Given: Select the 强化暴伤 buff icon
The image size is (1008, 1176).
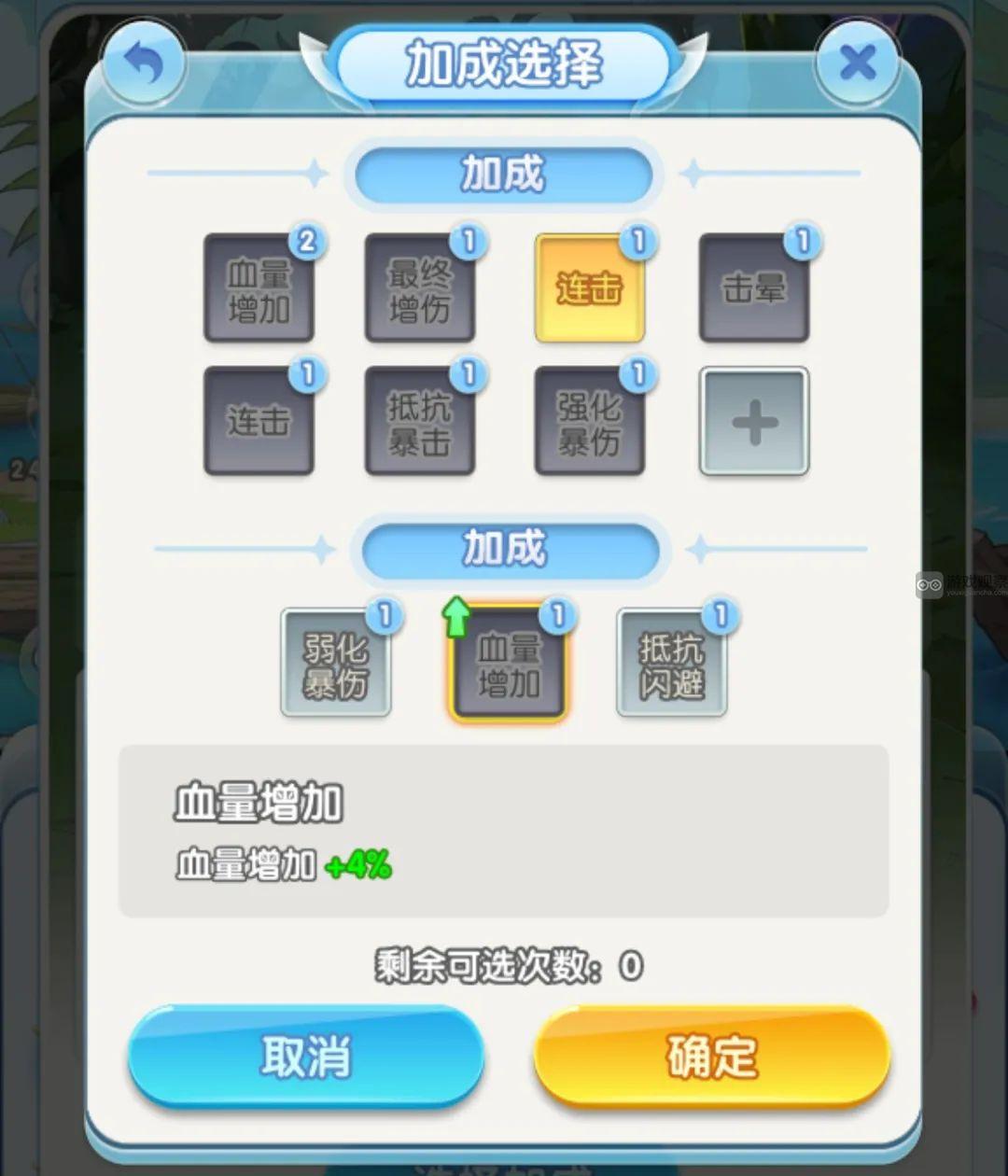Looking at the screenshot, I should click(590, 421).
